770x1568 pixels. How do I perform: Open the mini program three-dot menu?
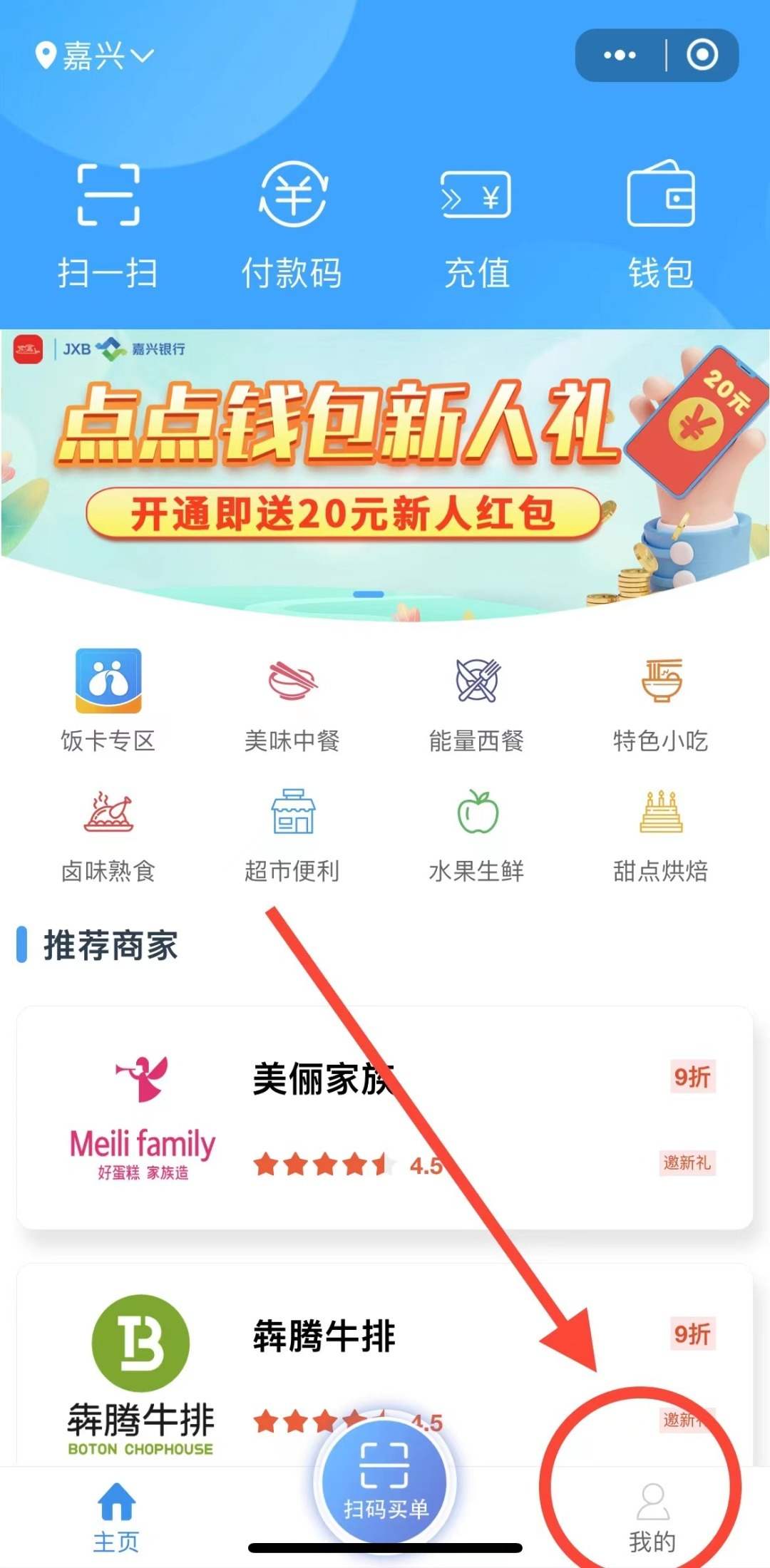click(x=620, y=55)
